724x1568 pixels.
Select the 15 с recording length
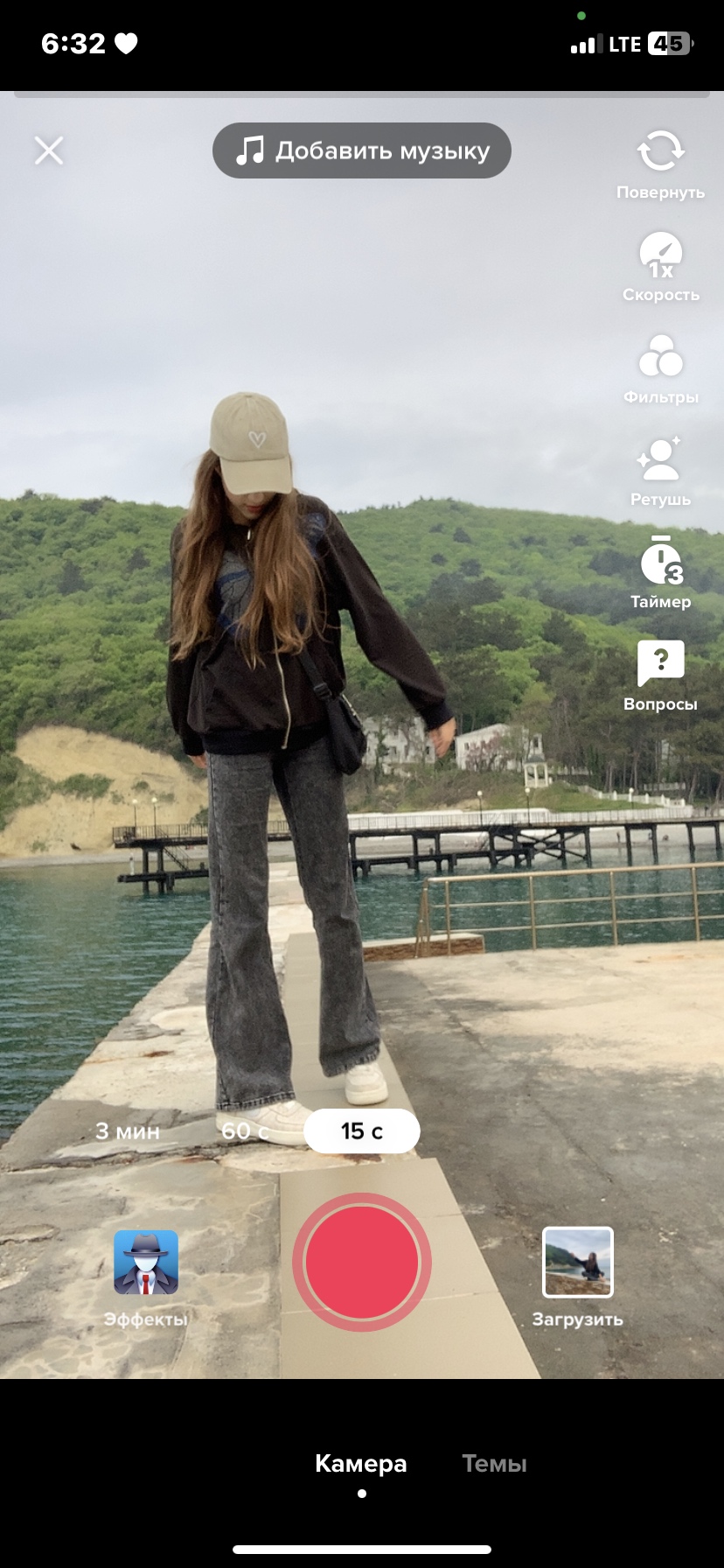pyautogui.click(x=362, y=1131)
